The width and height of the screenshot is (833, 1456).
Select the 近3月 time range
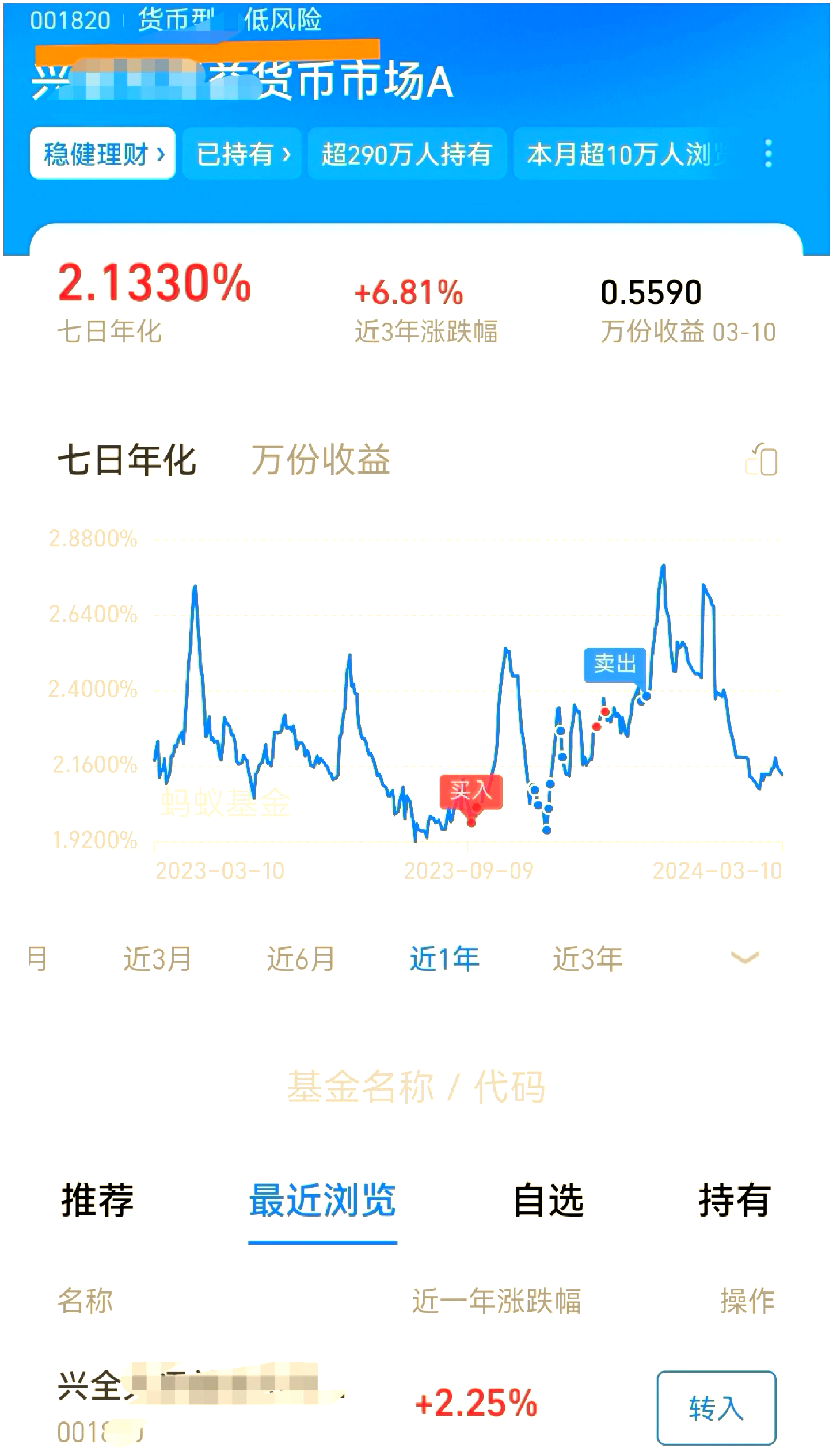point(158,957)
